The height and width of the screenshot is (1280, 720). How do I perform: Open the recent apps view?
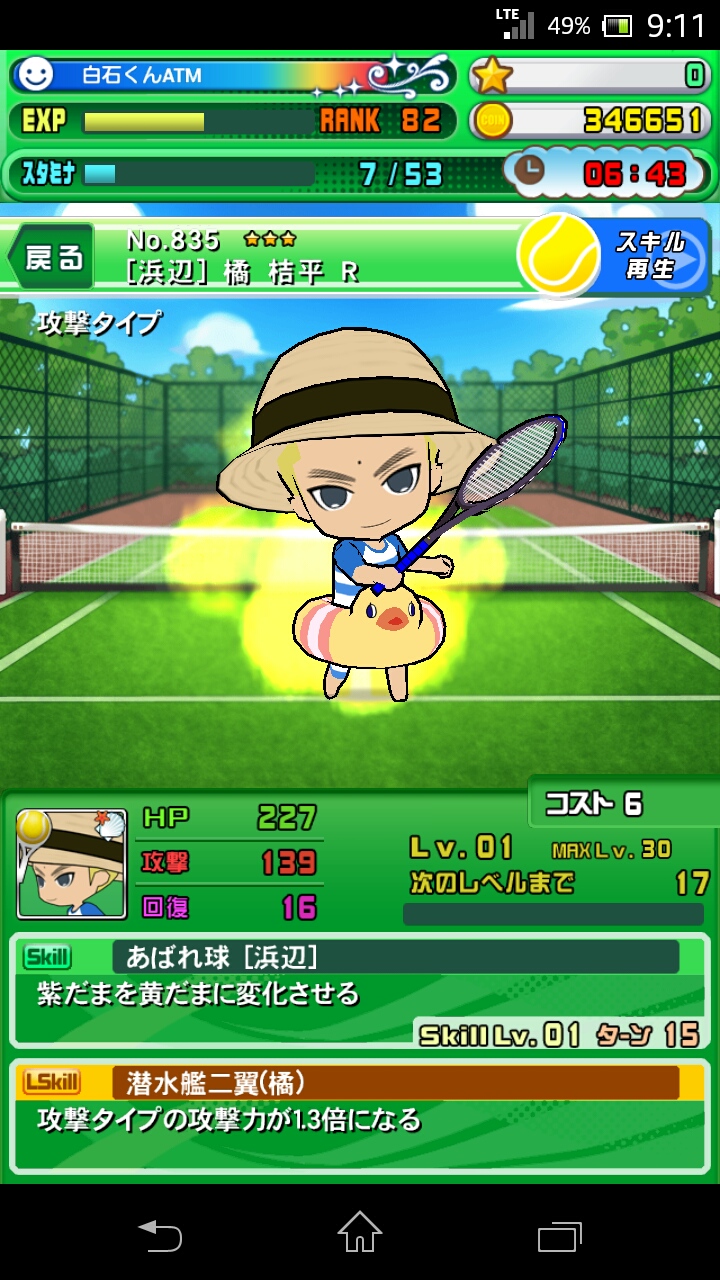click(559, 1235)
